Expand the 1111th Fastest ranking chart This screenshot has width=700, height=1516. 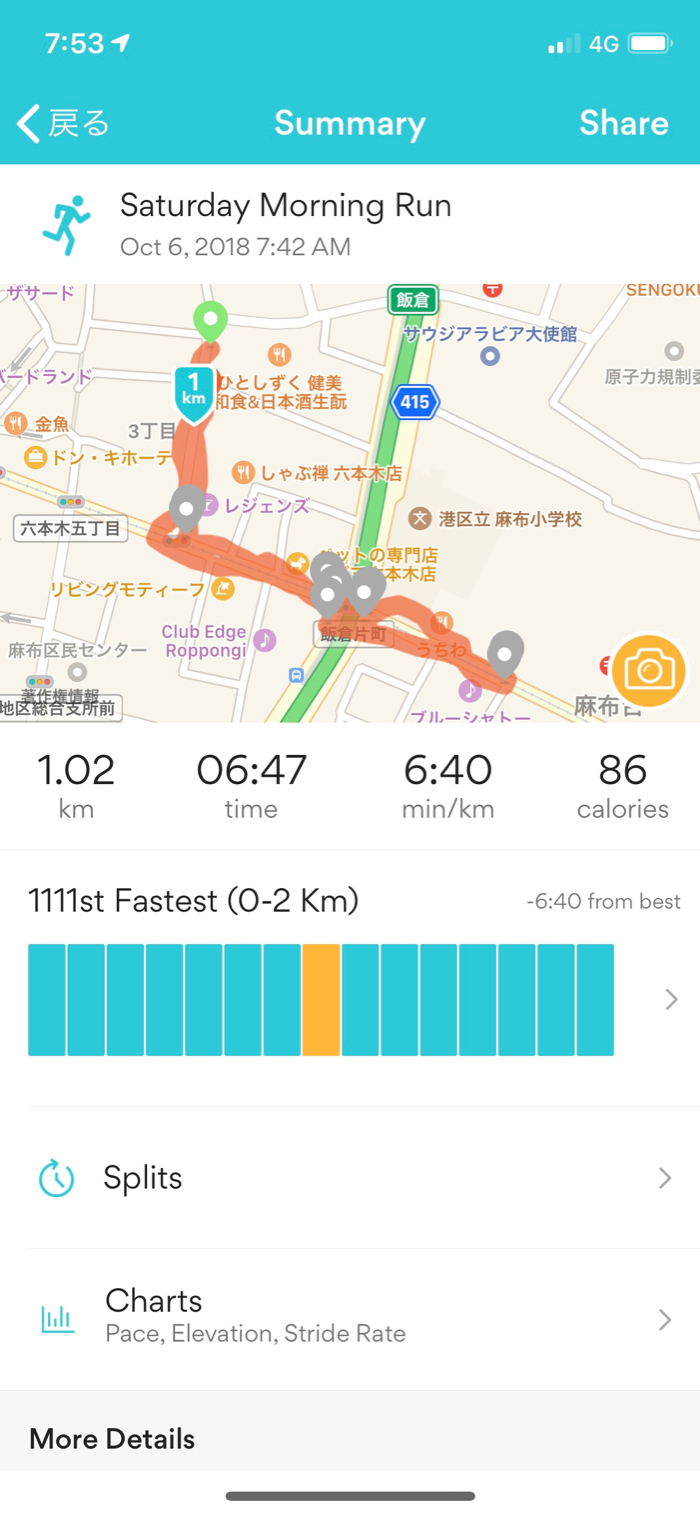pyautogui.click(x=671, y=999)
